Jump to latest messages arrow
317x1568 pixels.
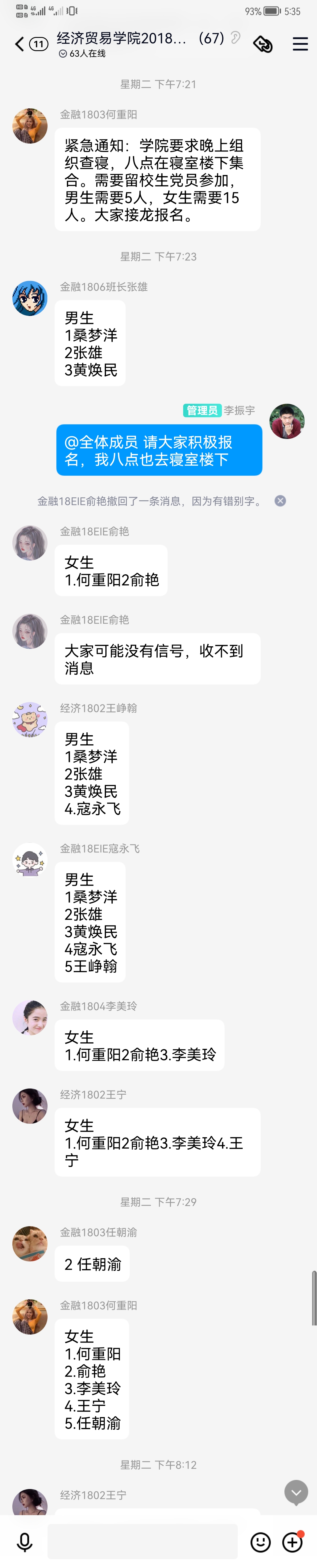click(296, 1491)
